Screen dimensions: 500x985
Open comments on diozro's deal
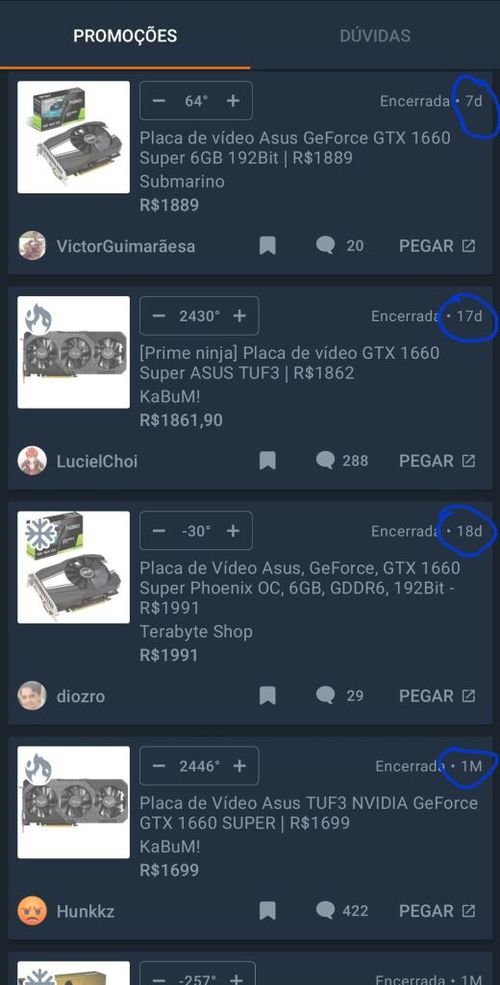tap(339, 695)
